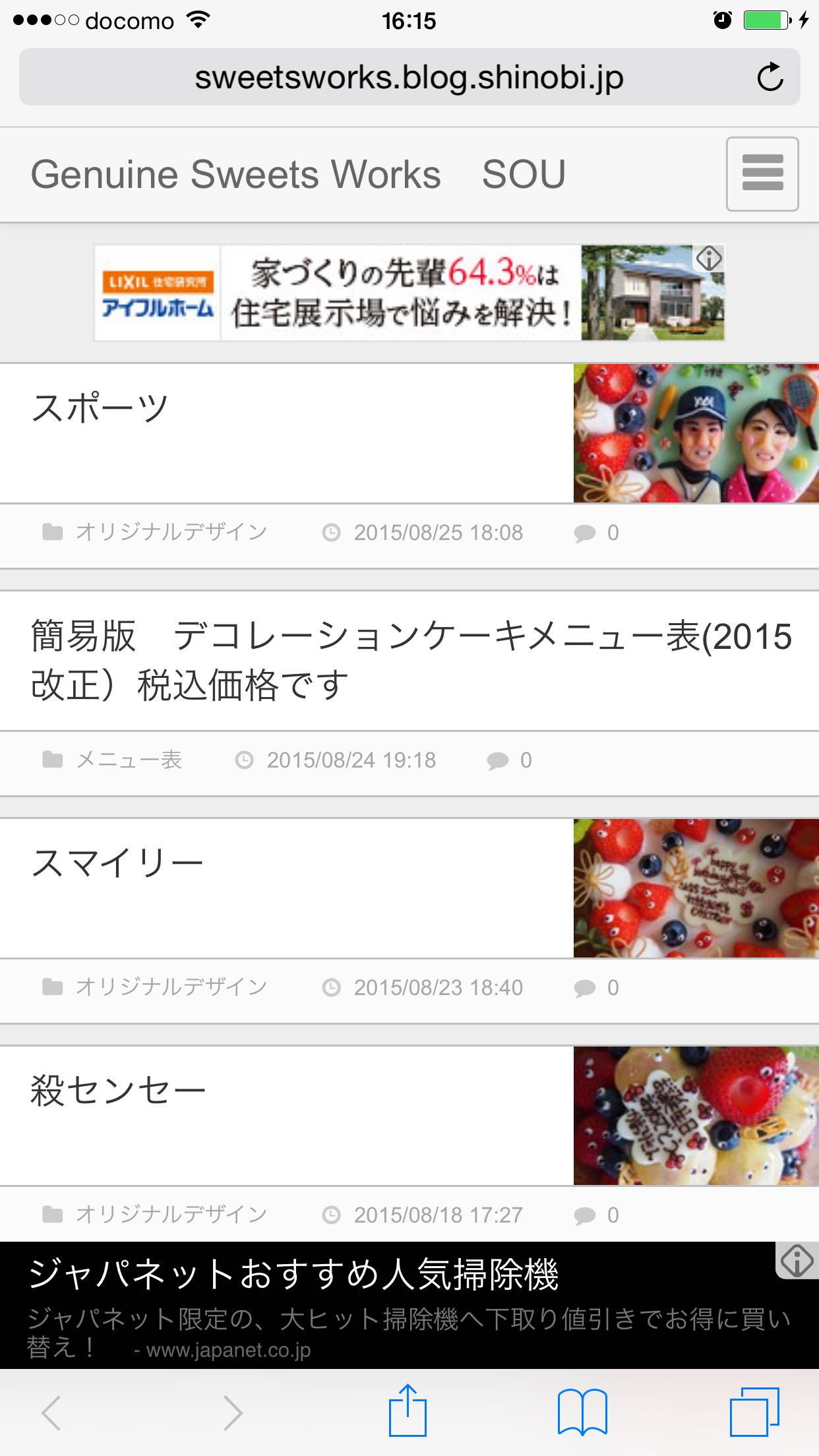Open the LIXIL アイフルホーム banner ad
Screen dimensions: 819x1456
[409, 293]
